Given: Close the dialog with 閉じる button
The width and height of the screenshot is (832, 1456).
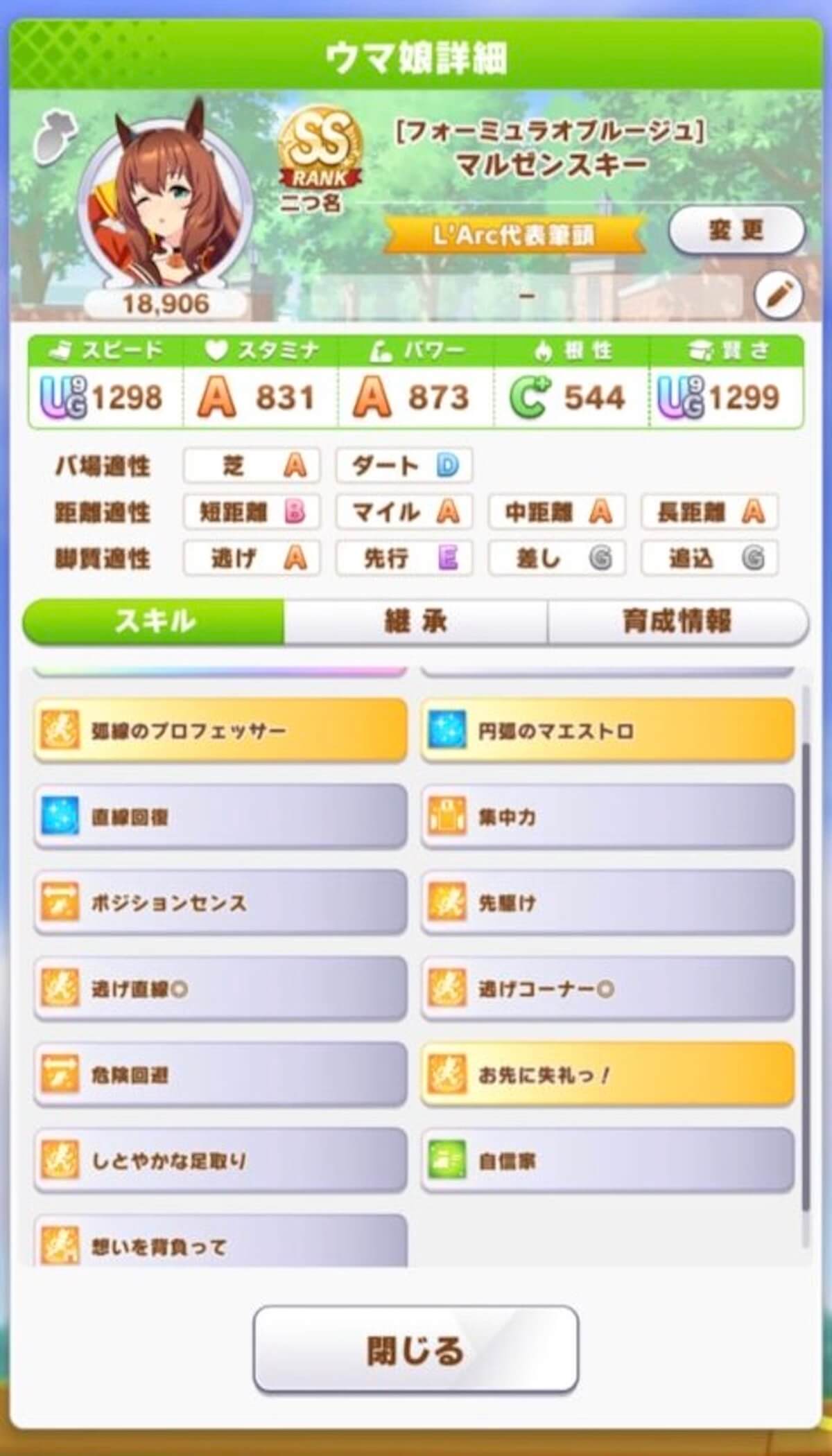Looking at the screenshot, I should [415, 1348].
